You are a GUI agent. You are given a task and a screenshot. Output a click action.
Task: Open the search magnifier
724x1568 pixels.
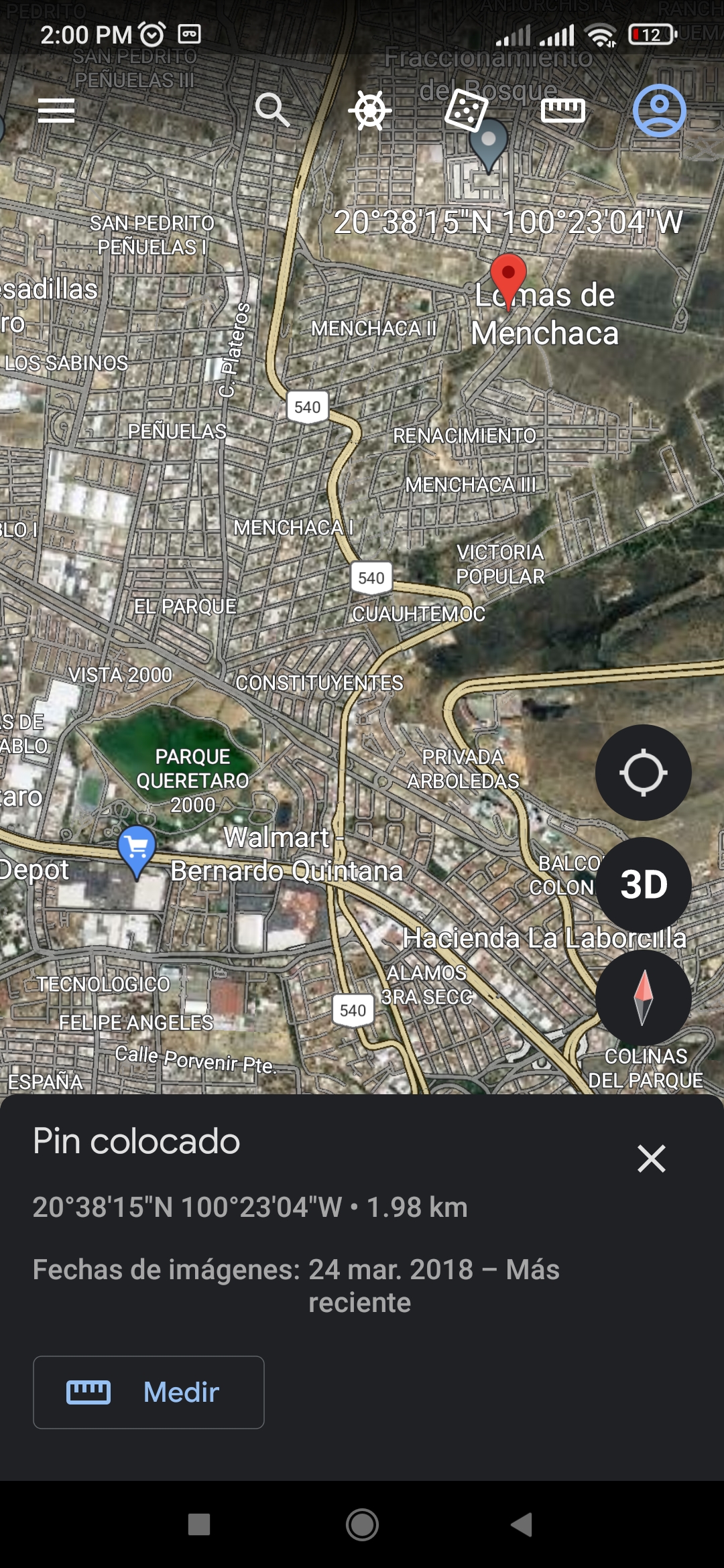point(272,111)
